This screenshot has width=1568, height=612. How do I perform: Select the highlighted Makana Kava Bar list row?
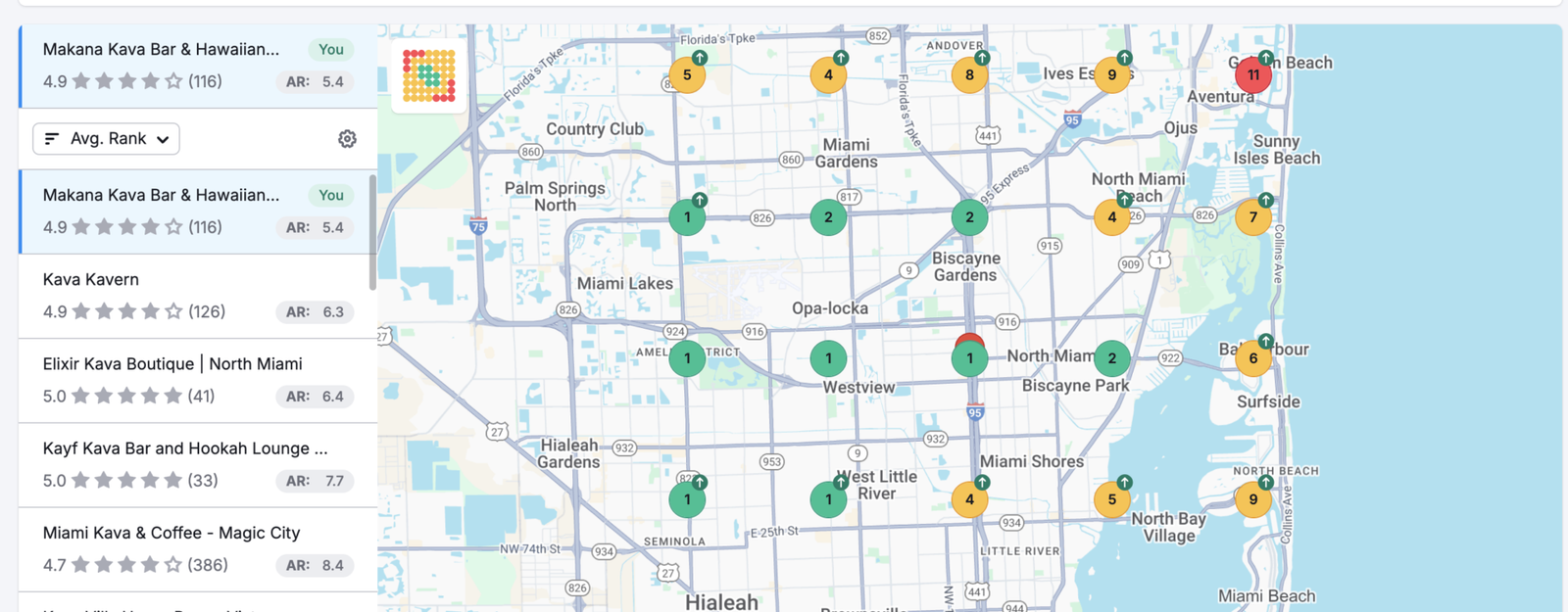(x=196, y=212)
